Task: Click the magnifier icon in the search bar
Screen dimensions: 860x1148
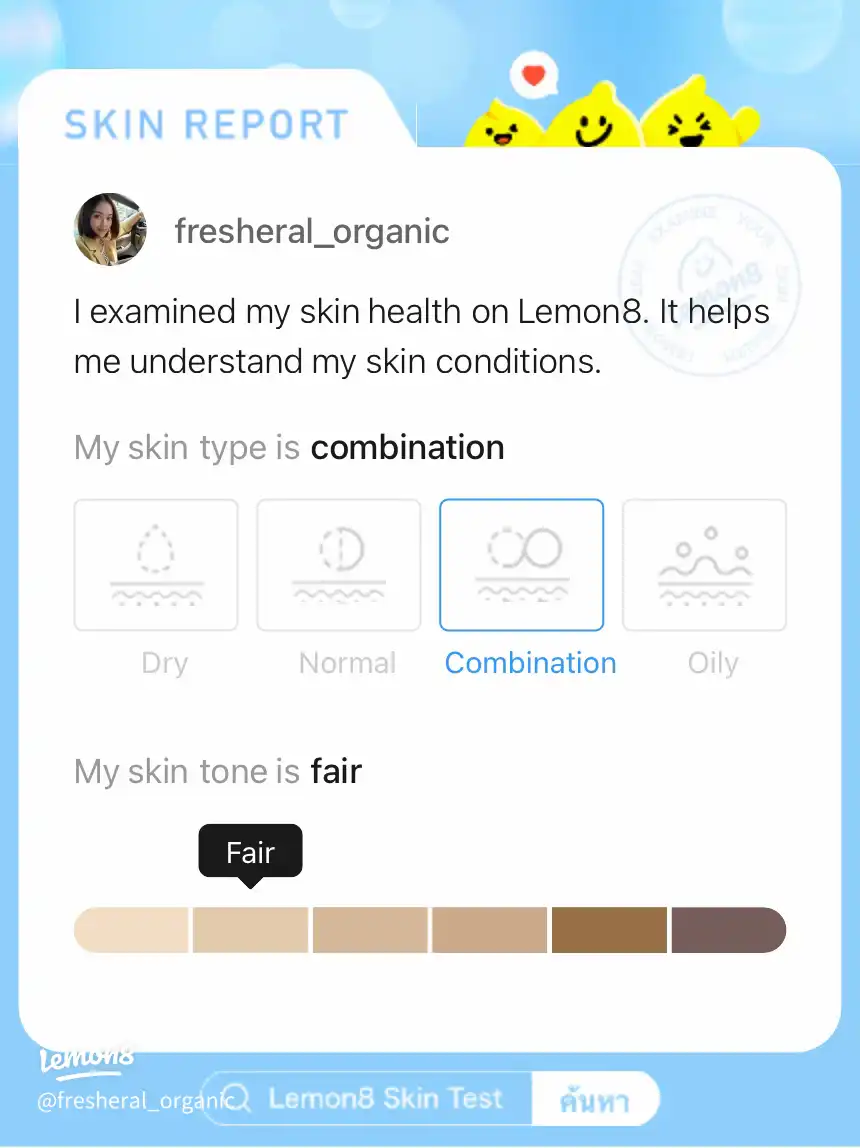Action: click(x=237, y=1099)
